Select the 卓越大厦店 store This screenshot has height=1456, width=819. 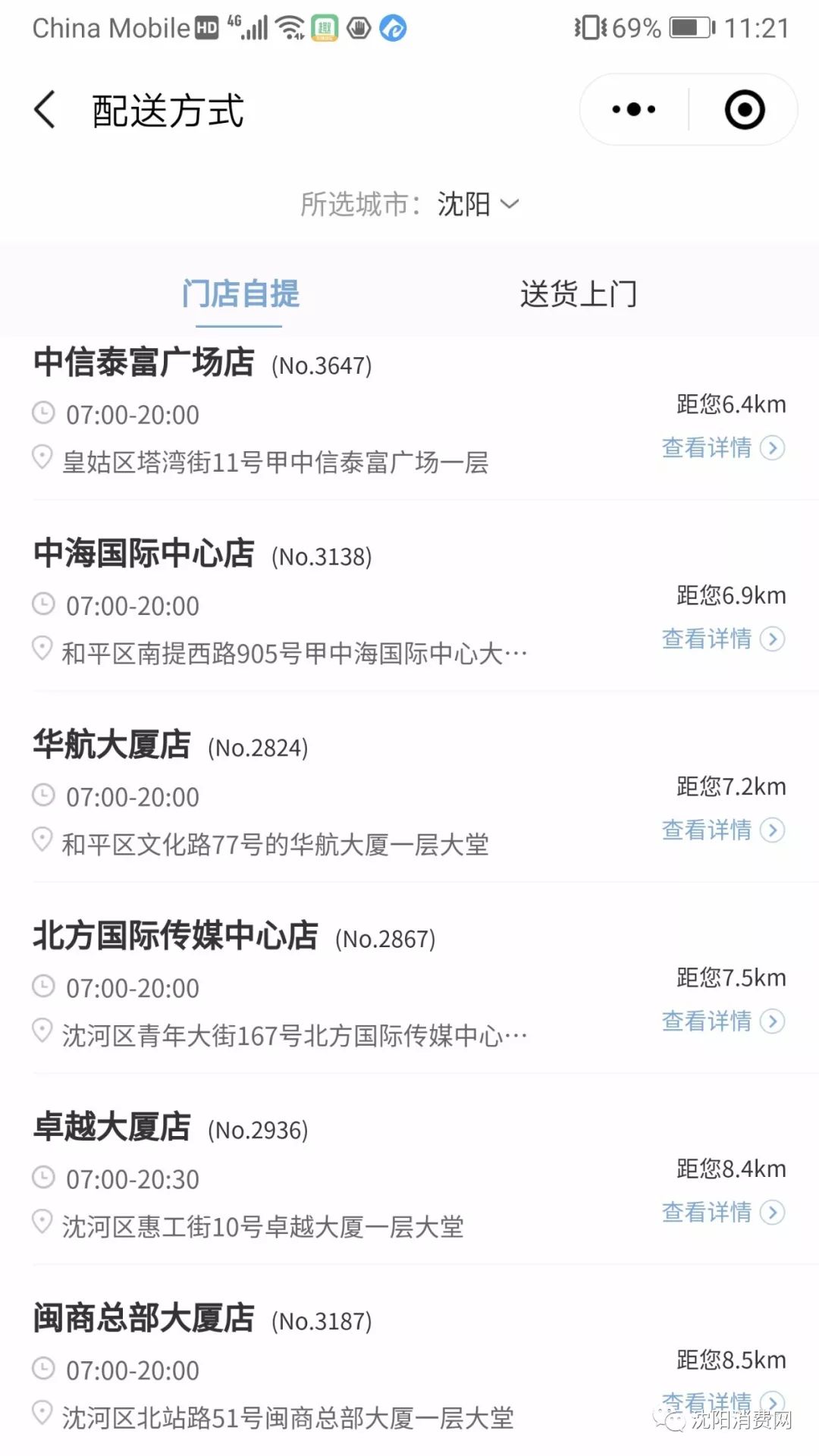click(112, 1127)
